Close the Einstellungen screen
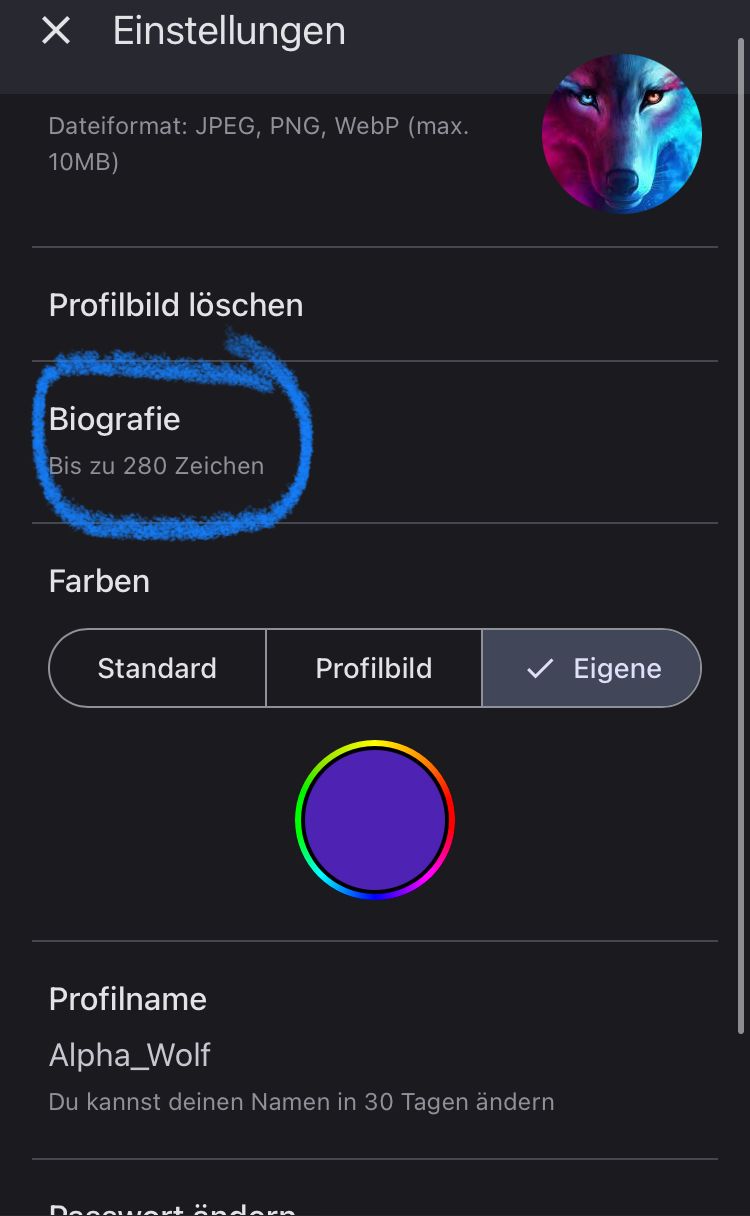This screenshot has height=1216, width=750. (56, 31)
